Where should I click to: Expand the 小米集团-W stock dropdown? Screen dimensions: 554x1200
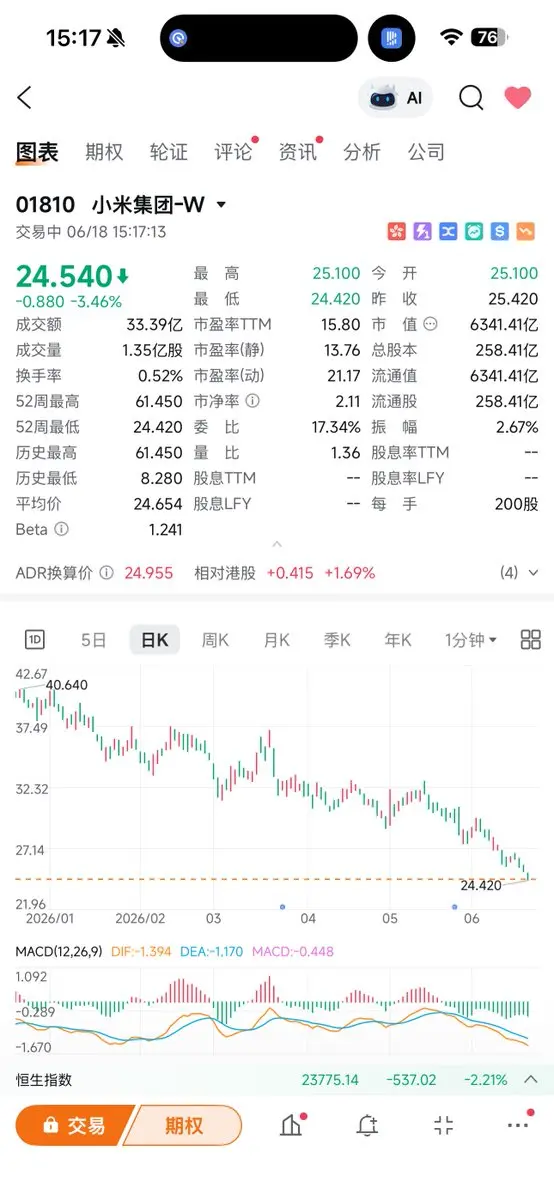click(x=221, y=205)
